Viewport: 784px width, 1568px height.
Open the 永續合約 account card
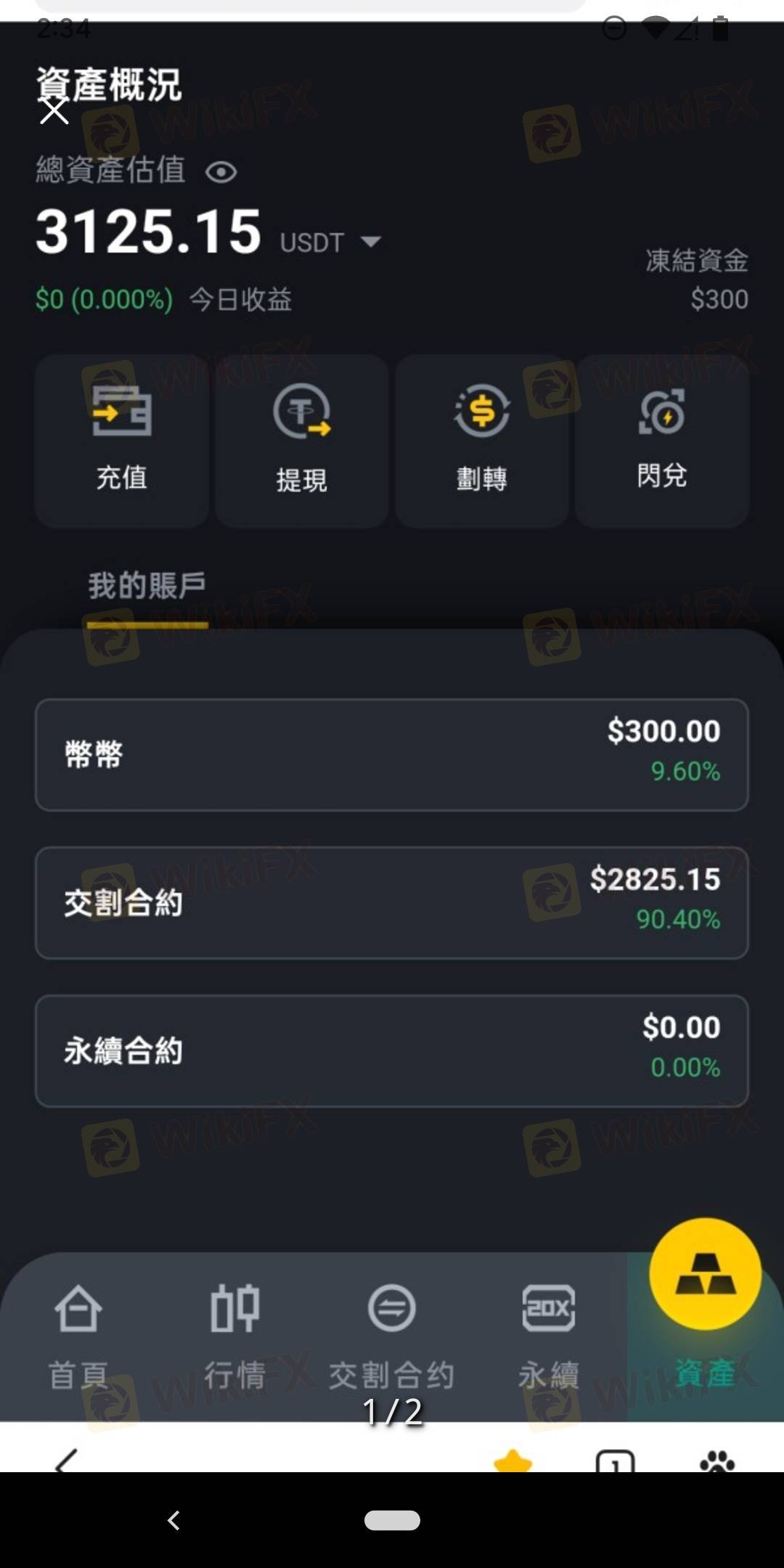click(x=392, y=1051)
